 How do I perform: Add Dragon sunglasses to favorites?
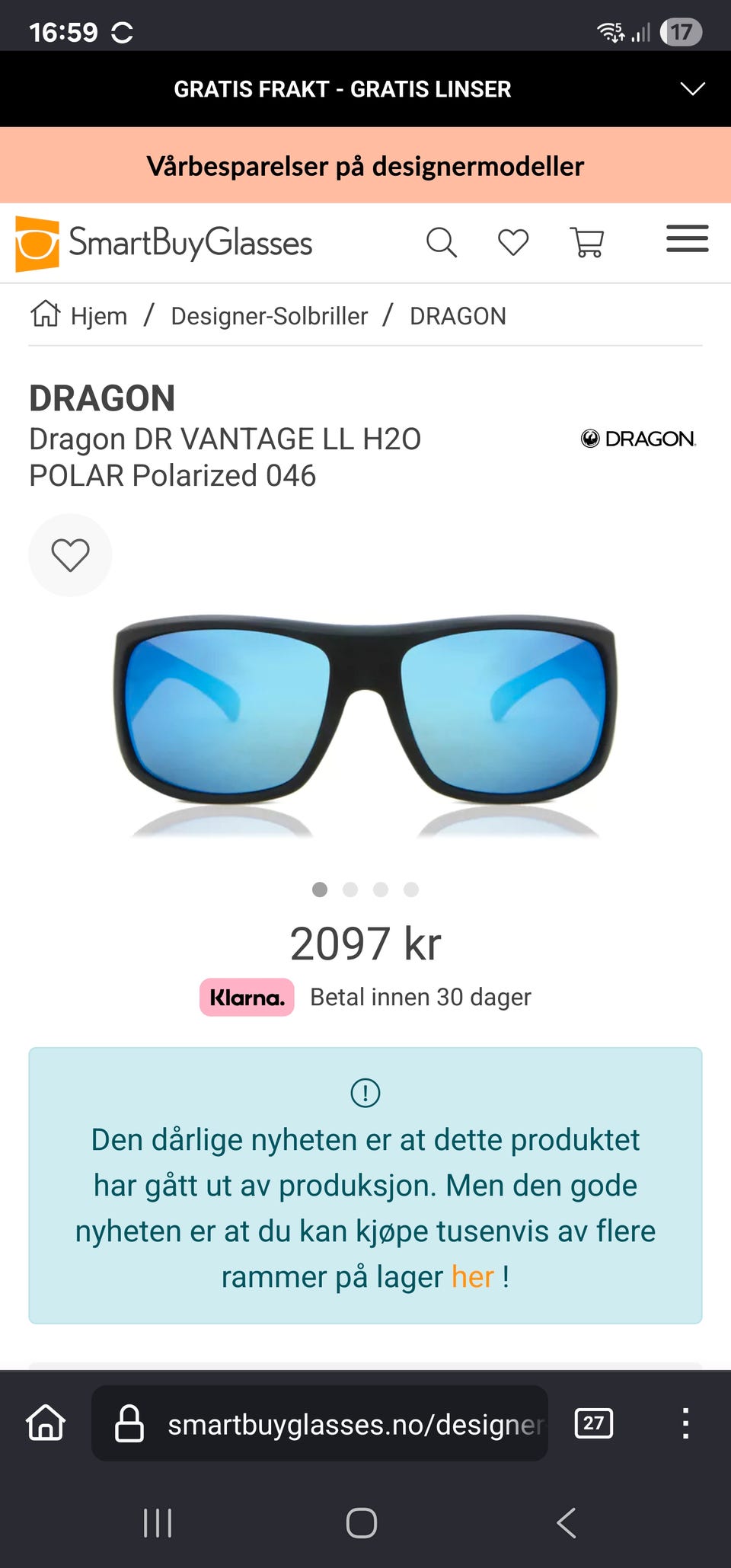click(x=70, y=554)
